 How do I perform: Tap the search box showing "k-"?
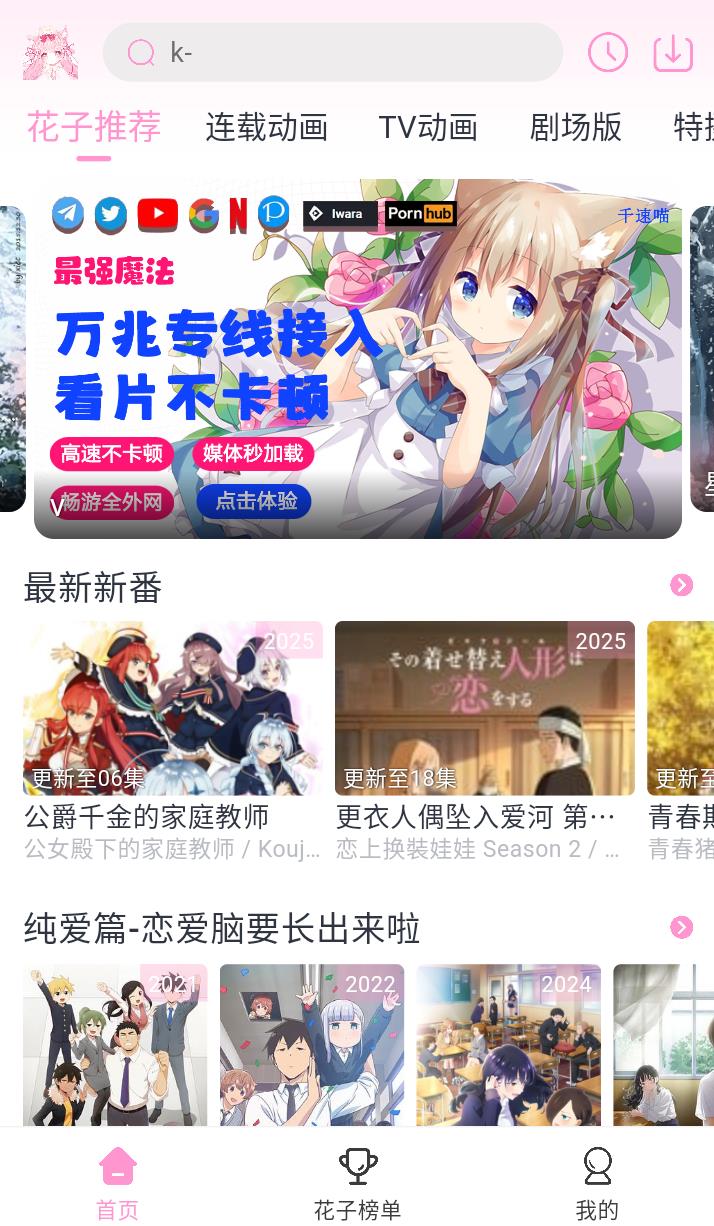(332, 52)
